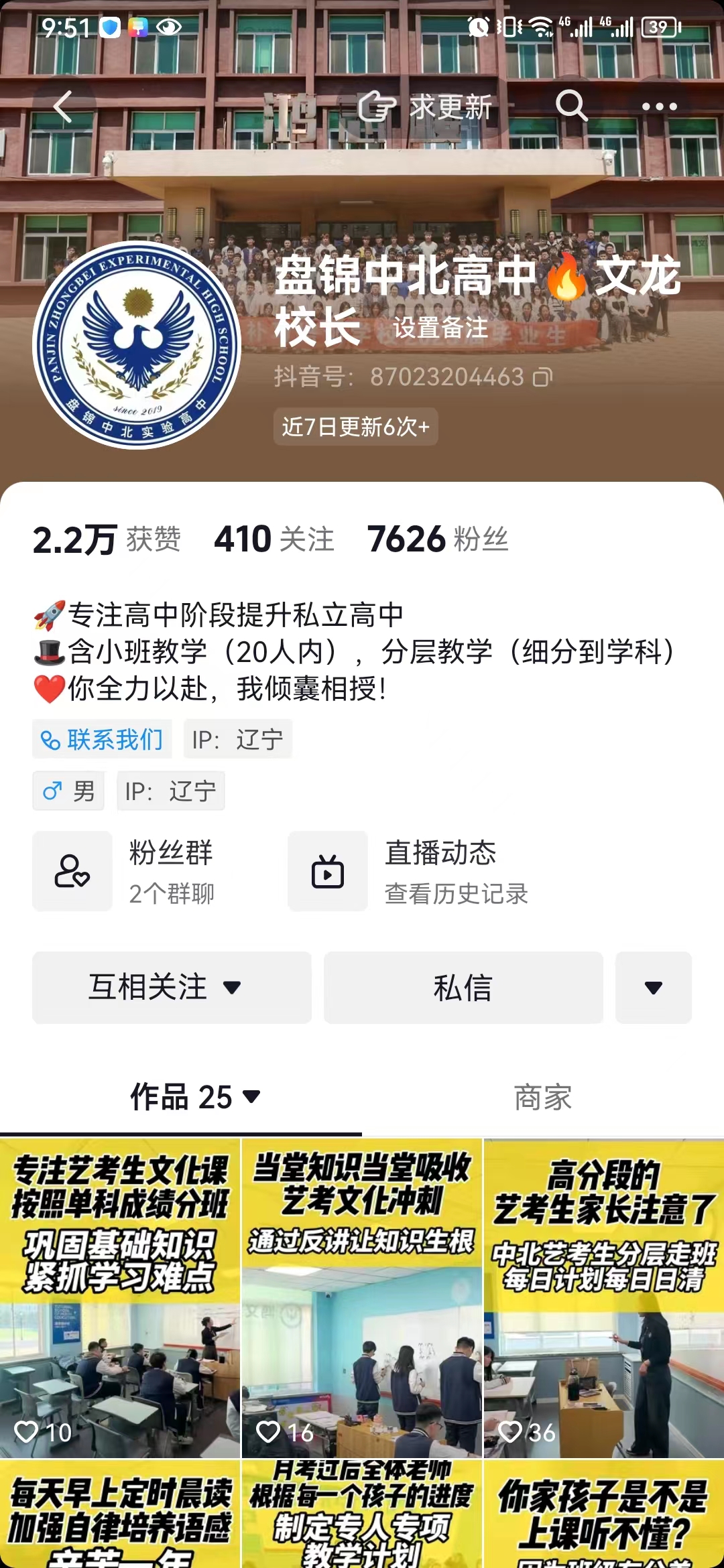The width and height of the screenshot is (724, 1568).
Task: Copy the Douyin ID number
Action: 542,377
